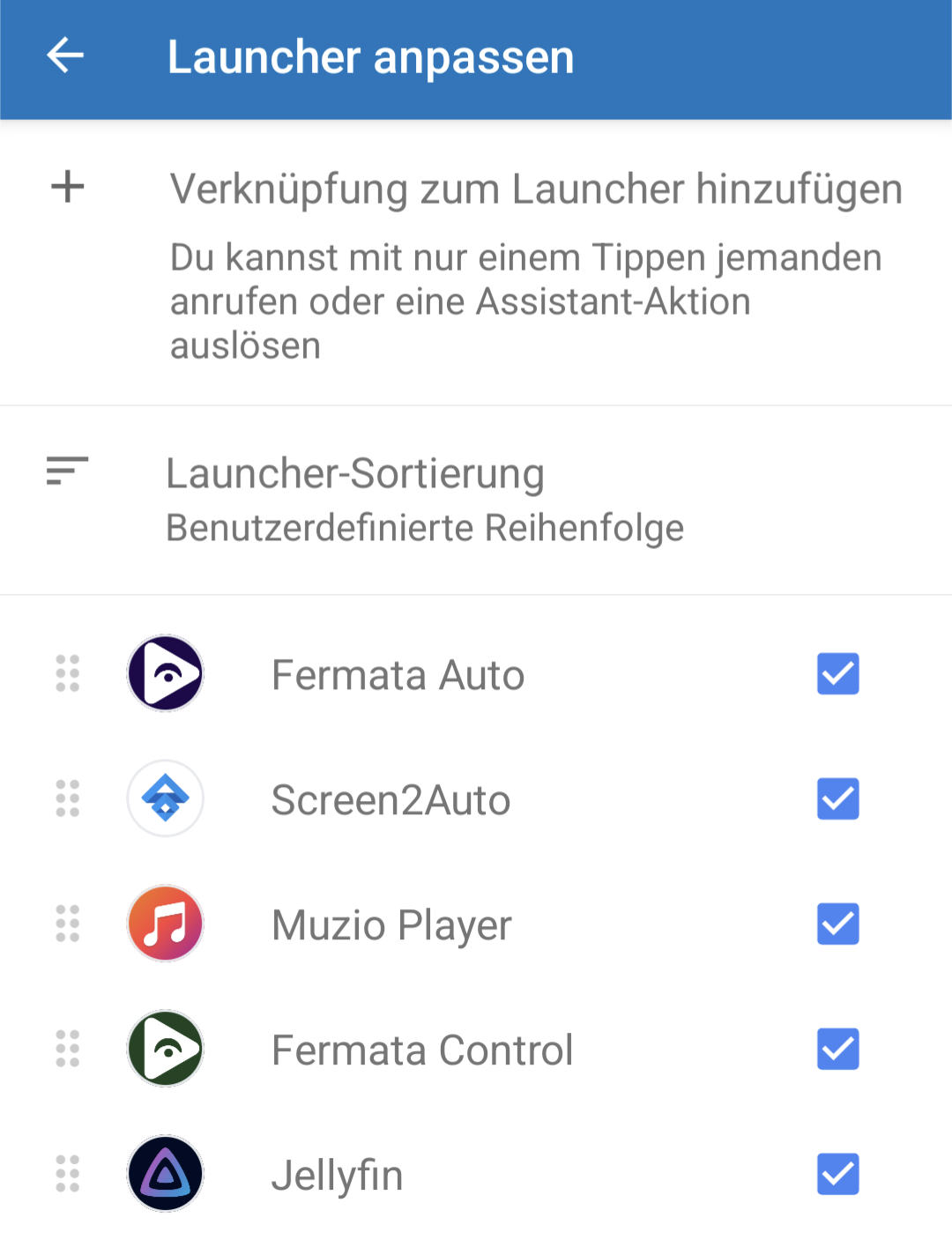This screenshot has width=952, height=1247.
Task: Uncheck Fermata Control in the list
Action: [837, 1049]
